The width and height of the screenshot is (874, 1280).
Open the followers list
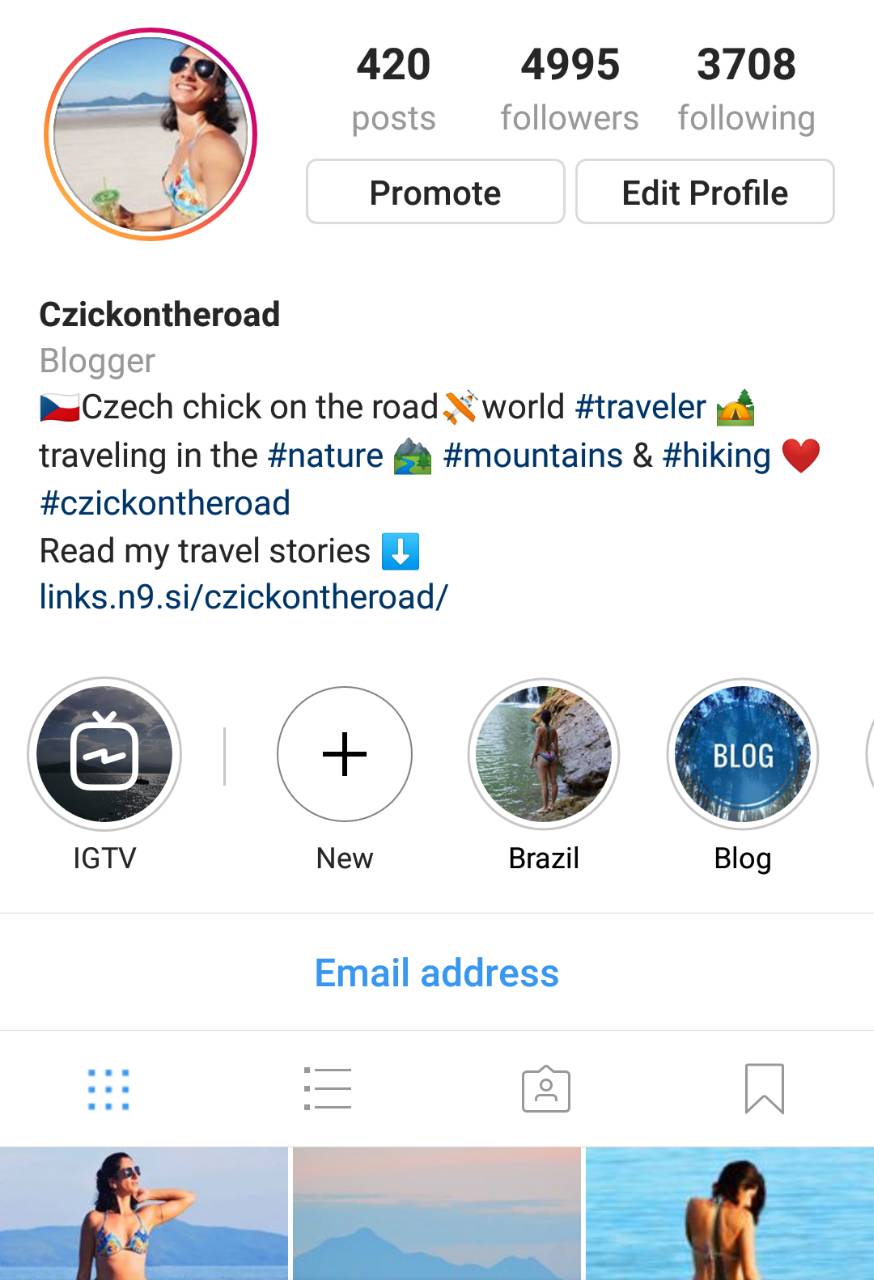click(569, 90)
